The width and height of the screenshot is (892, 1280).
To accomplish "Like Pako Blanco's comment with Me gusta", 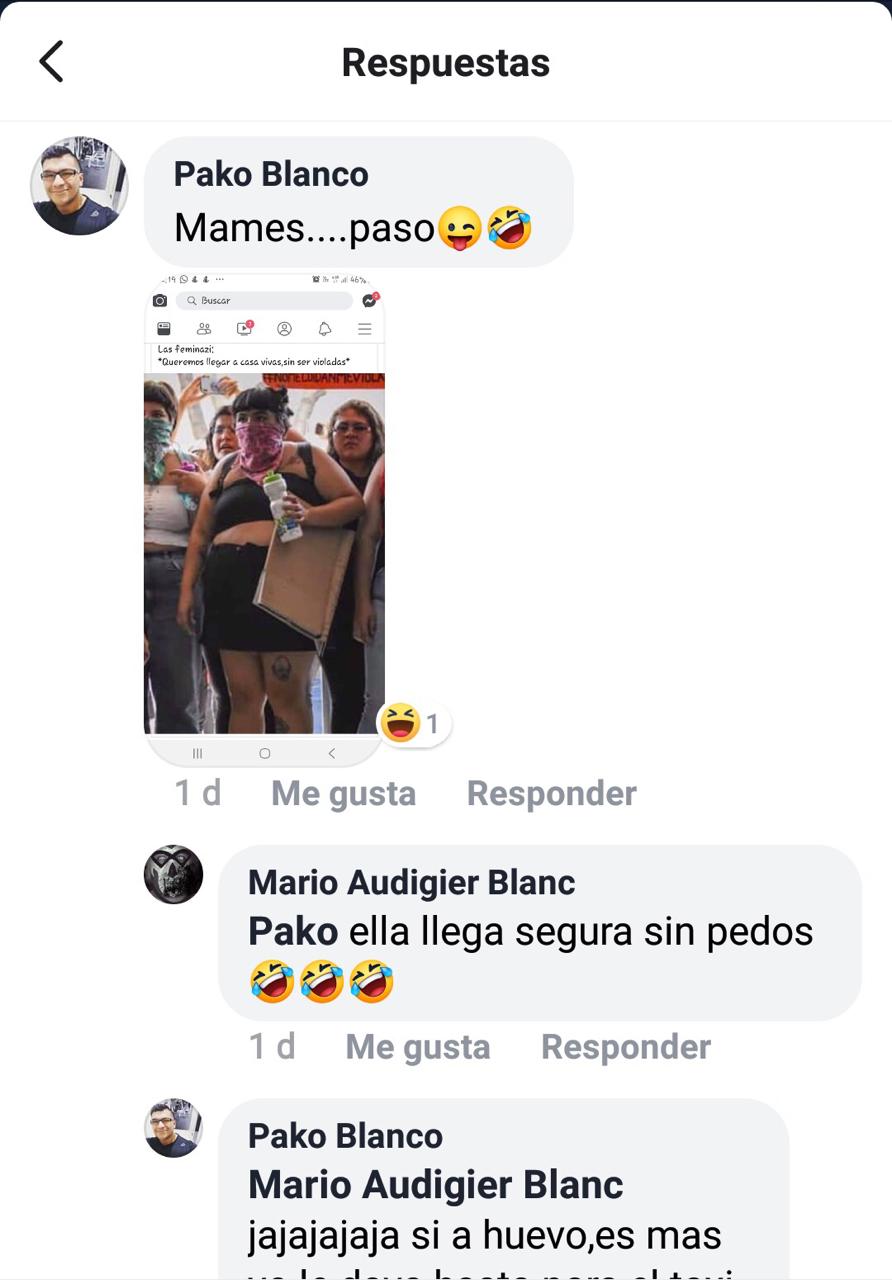I will 343,793.
